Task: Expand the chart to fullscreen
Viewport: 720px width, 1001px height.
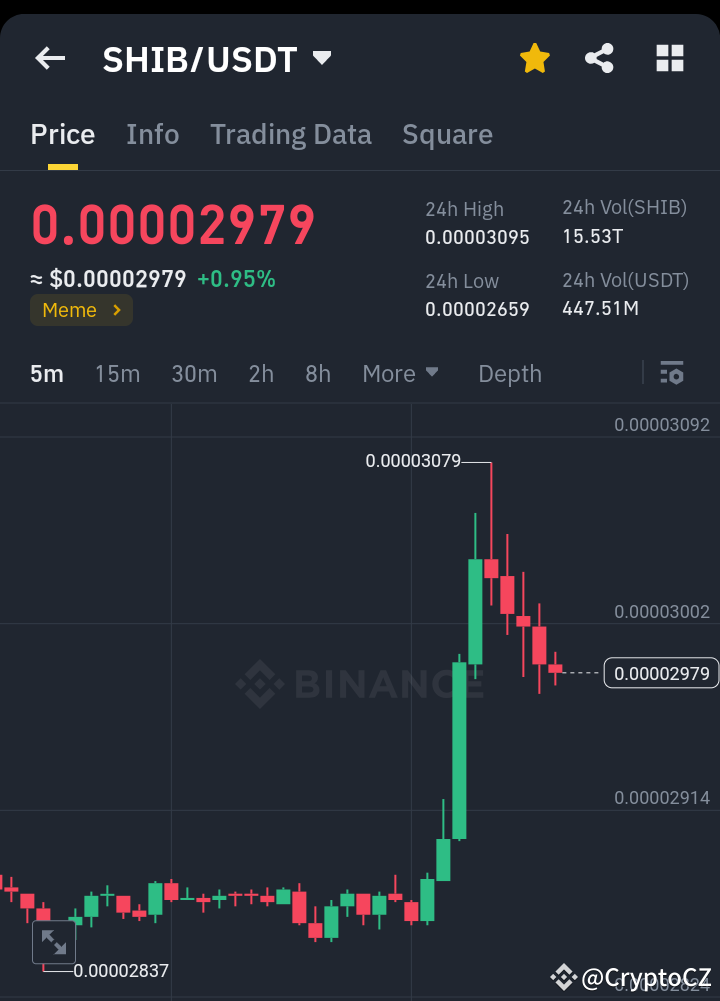Action: [54, 941]
